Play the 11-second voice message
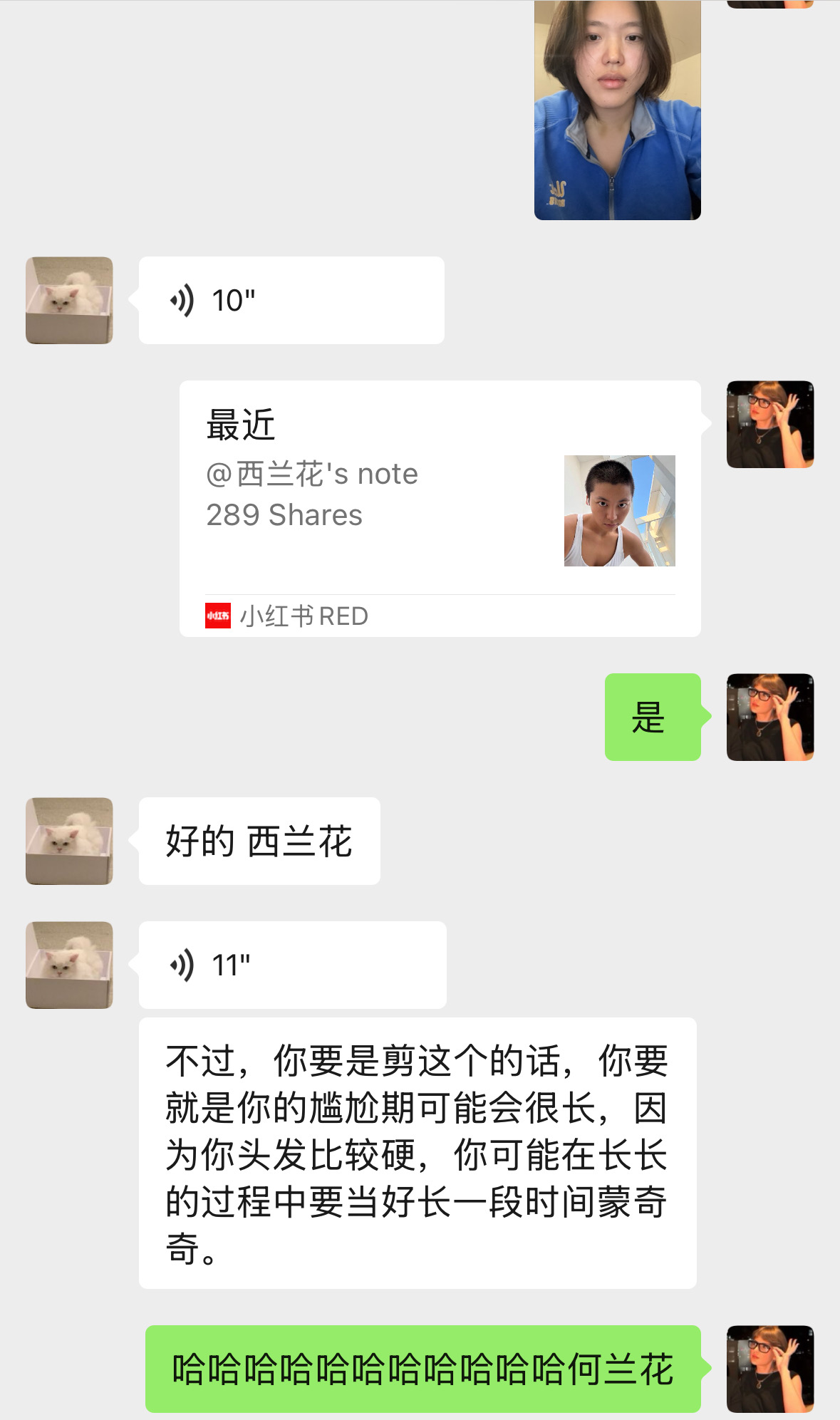Screen dimensions: 840x1420 [x=292, y=965]
